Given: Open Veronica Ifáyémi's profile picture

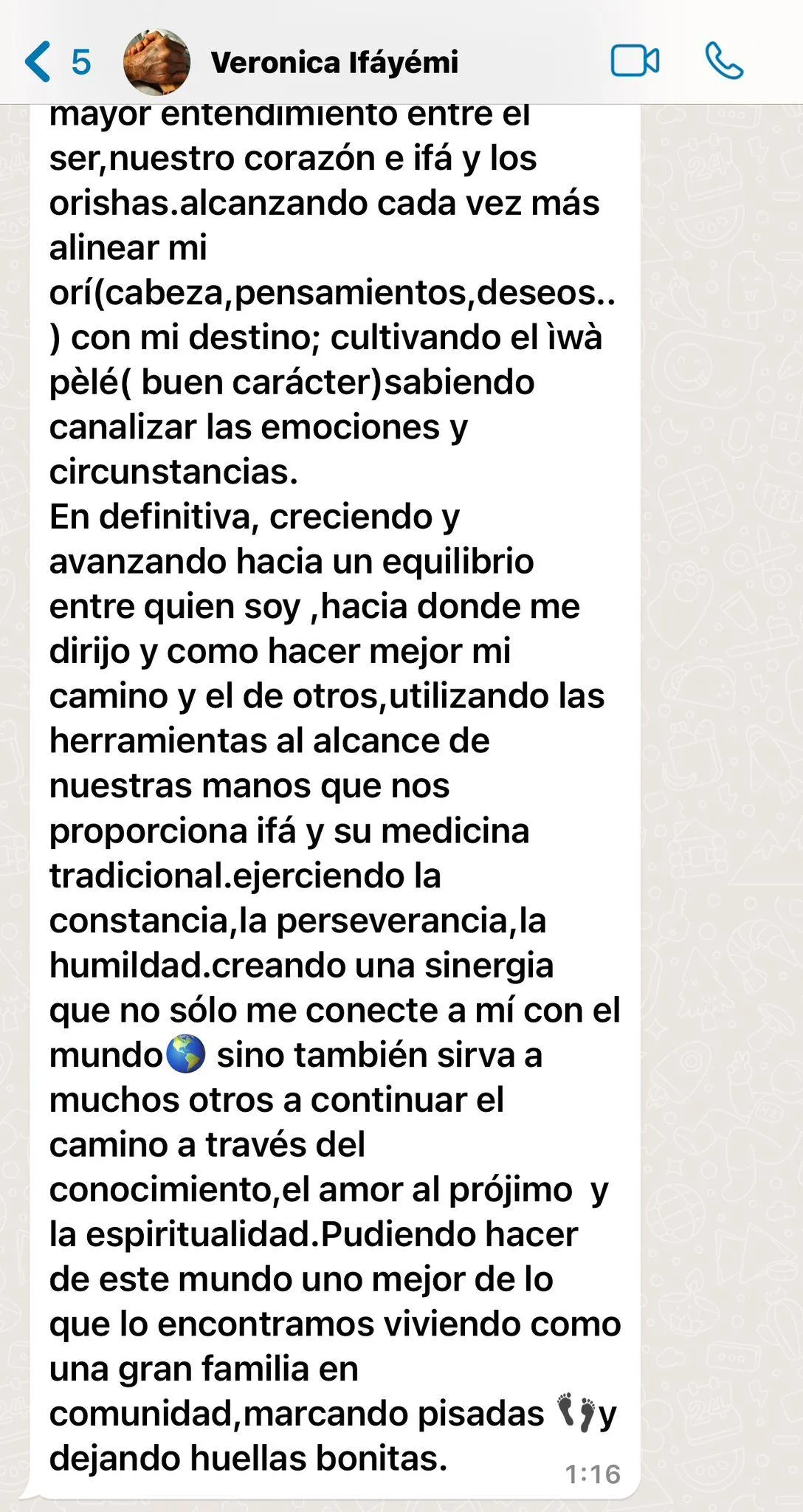Looking at the screenshot, I should tap(156, 62).
